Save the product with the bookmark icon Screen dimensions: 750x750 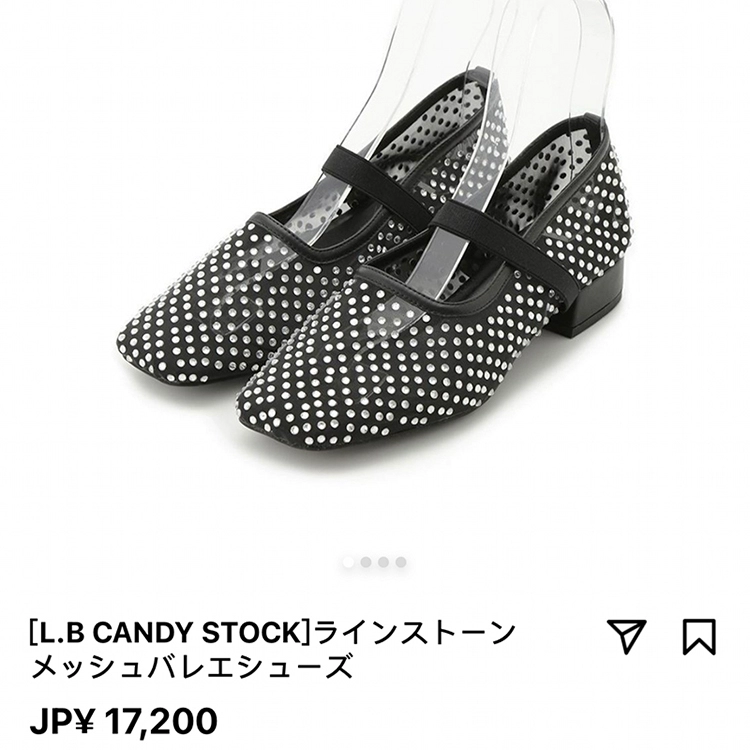(x=698, y=635)
